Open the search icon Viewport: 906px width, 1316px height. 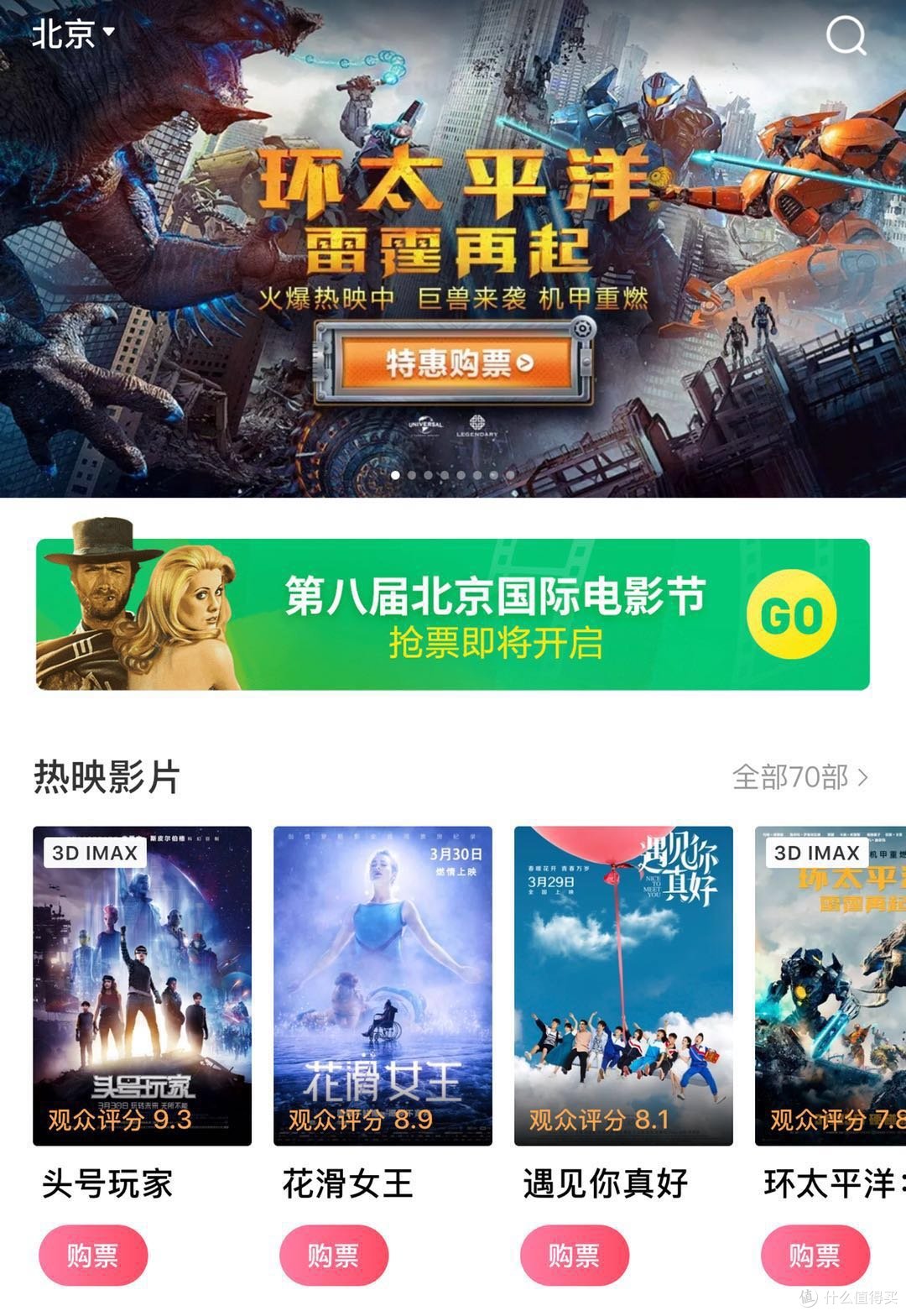click(x=846, y=35)
